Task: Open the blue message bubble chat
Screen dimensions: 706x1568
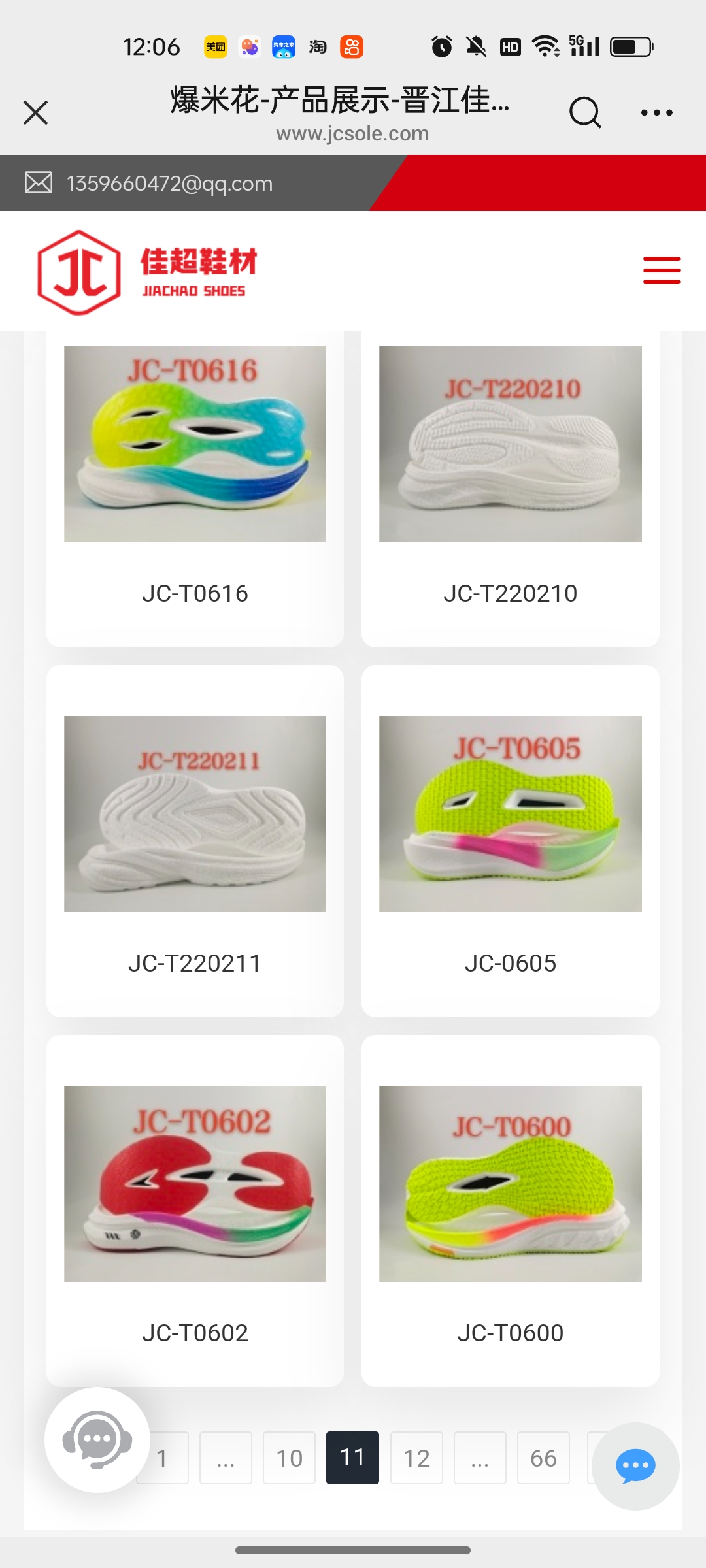Action: pos(635,1466)
